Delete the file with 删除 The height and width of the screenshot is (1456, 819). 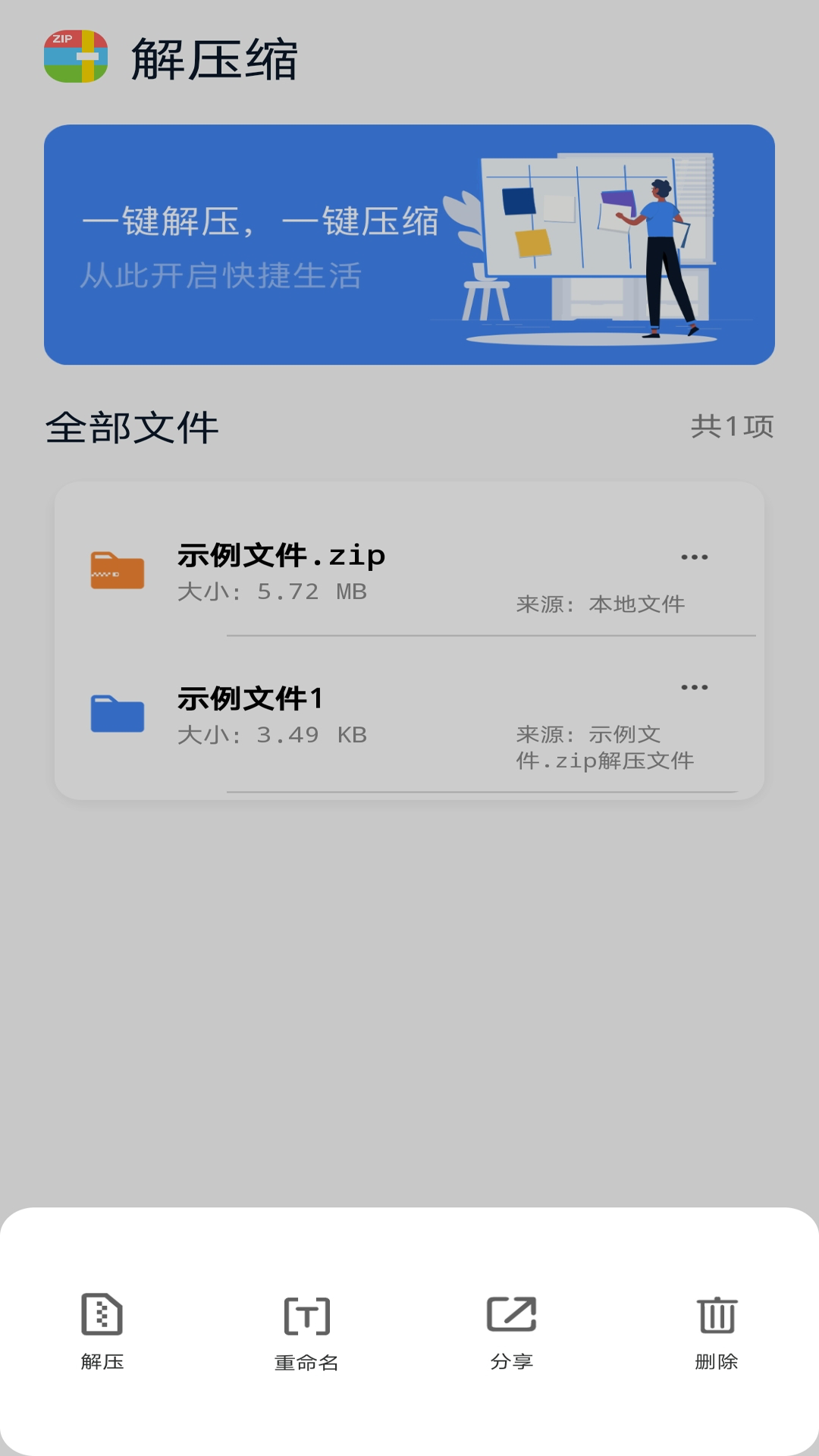[717, 1331]
